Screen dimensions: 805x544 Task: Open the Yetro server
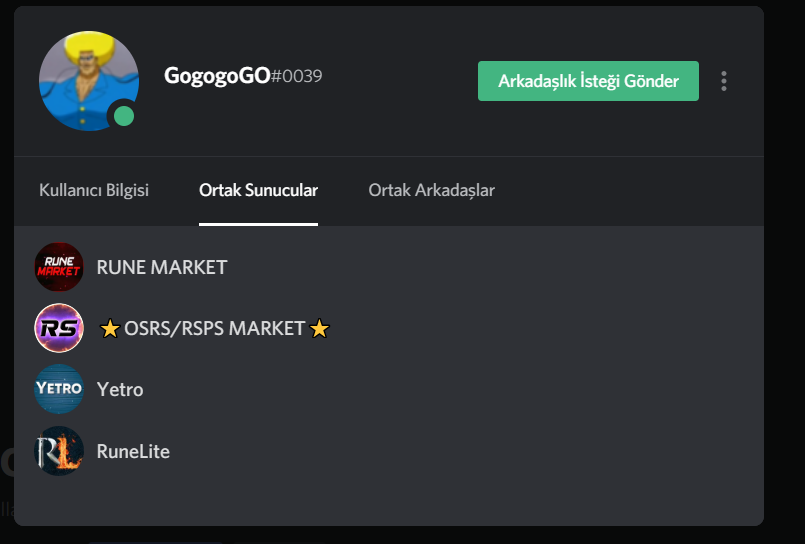pos(119,389)
